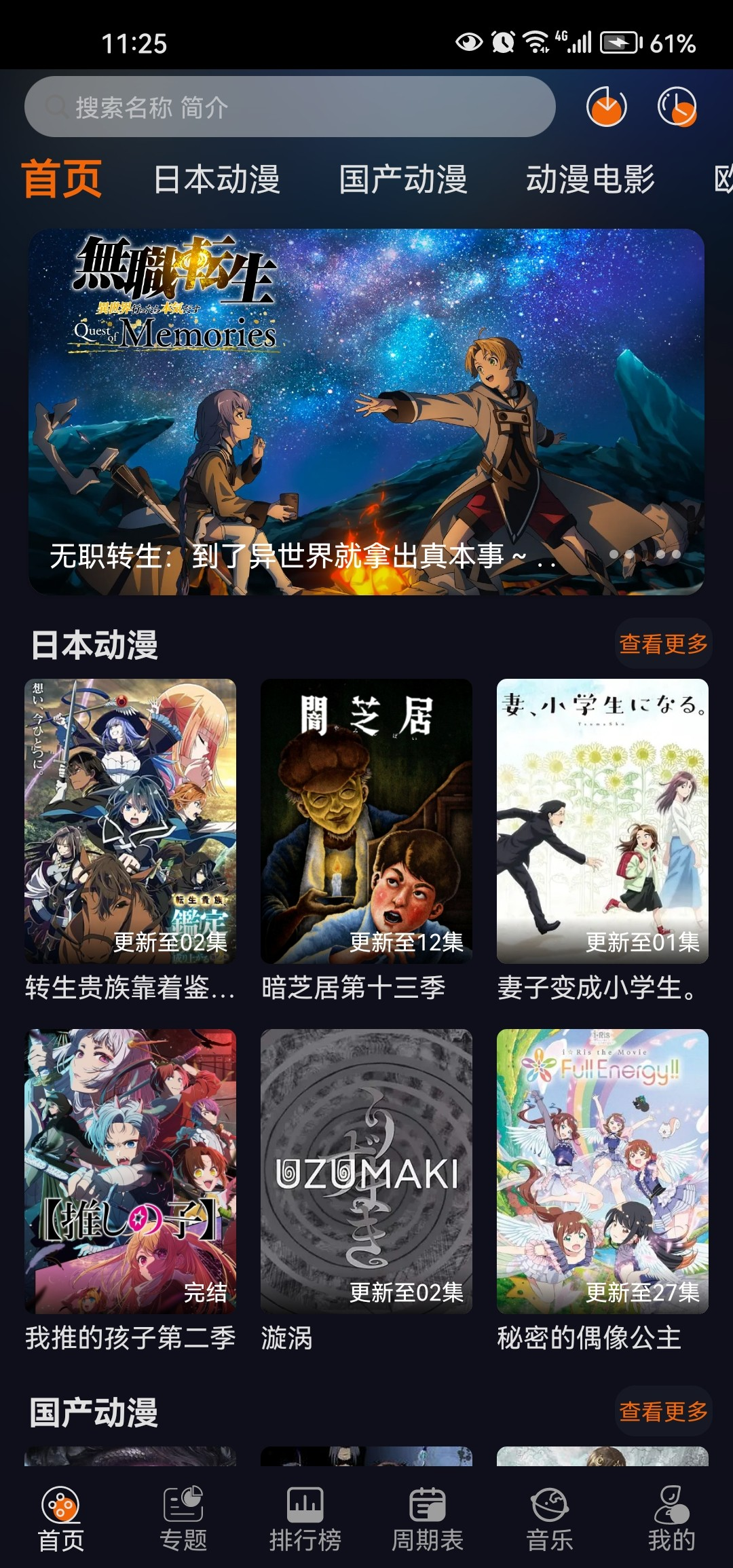The width and height of the screenshot is (733, 1568).
Task: Tap the search input field at top
Action: (292, 107)
